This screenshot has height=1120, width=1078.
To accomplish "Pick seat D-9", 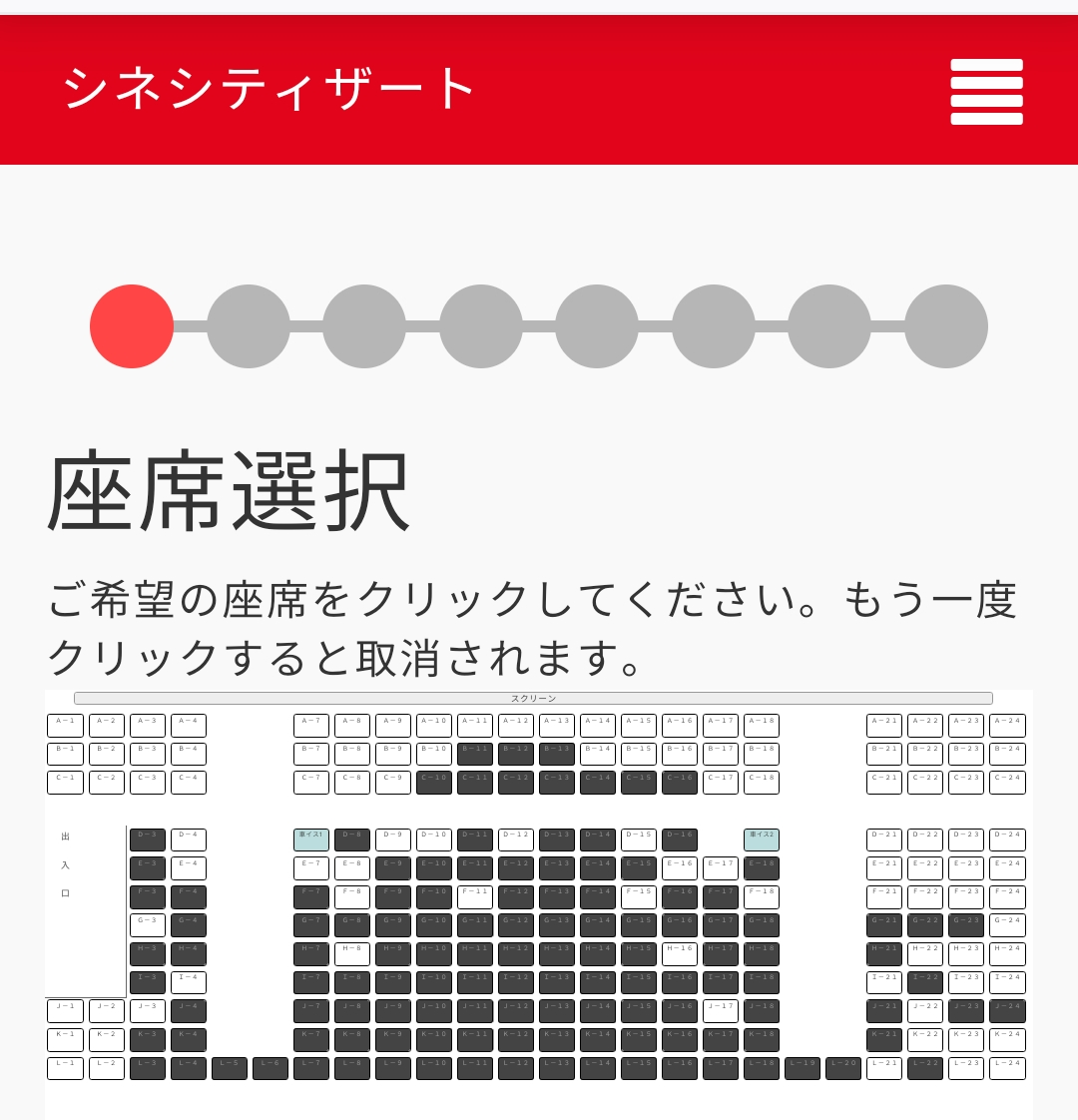I will click(393, 840).
